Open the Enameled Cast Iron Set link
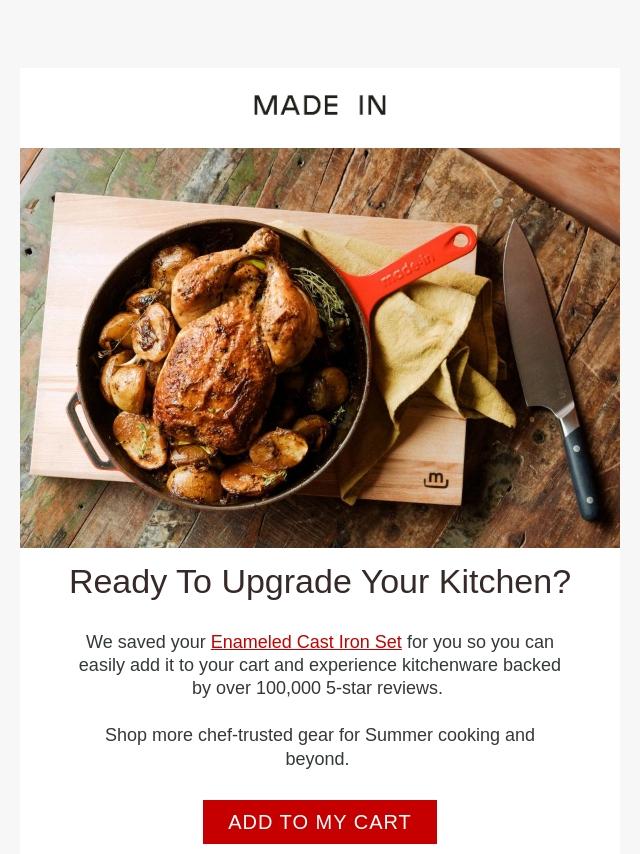This screenshot has height=854, width=640. tap(306, 642)
